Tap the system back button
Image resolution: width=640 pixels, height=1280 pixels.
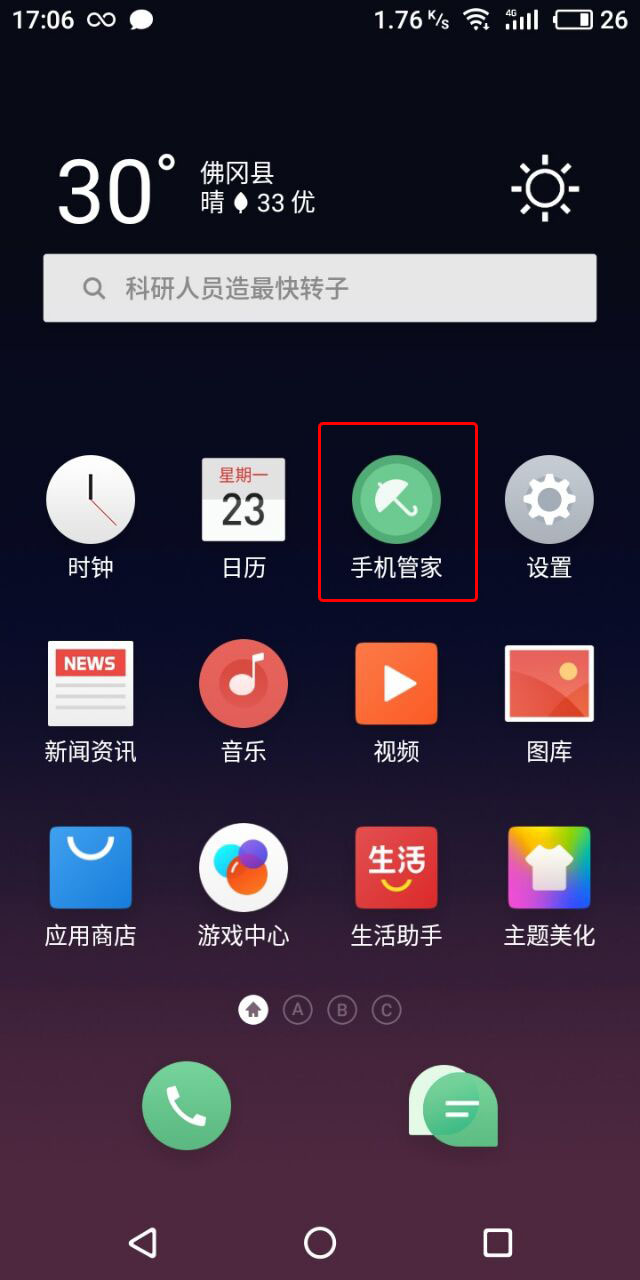(x=143, y=1242)
